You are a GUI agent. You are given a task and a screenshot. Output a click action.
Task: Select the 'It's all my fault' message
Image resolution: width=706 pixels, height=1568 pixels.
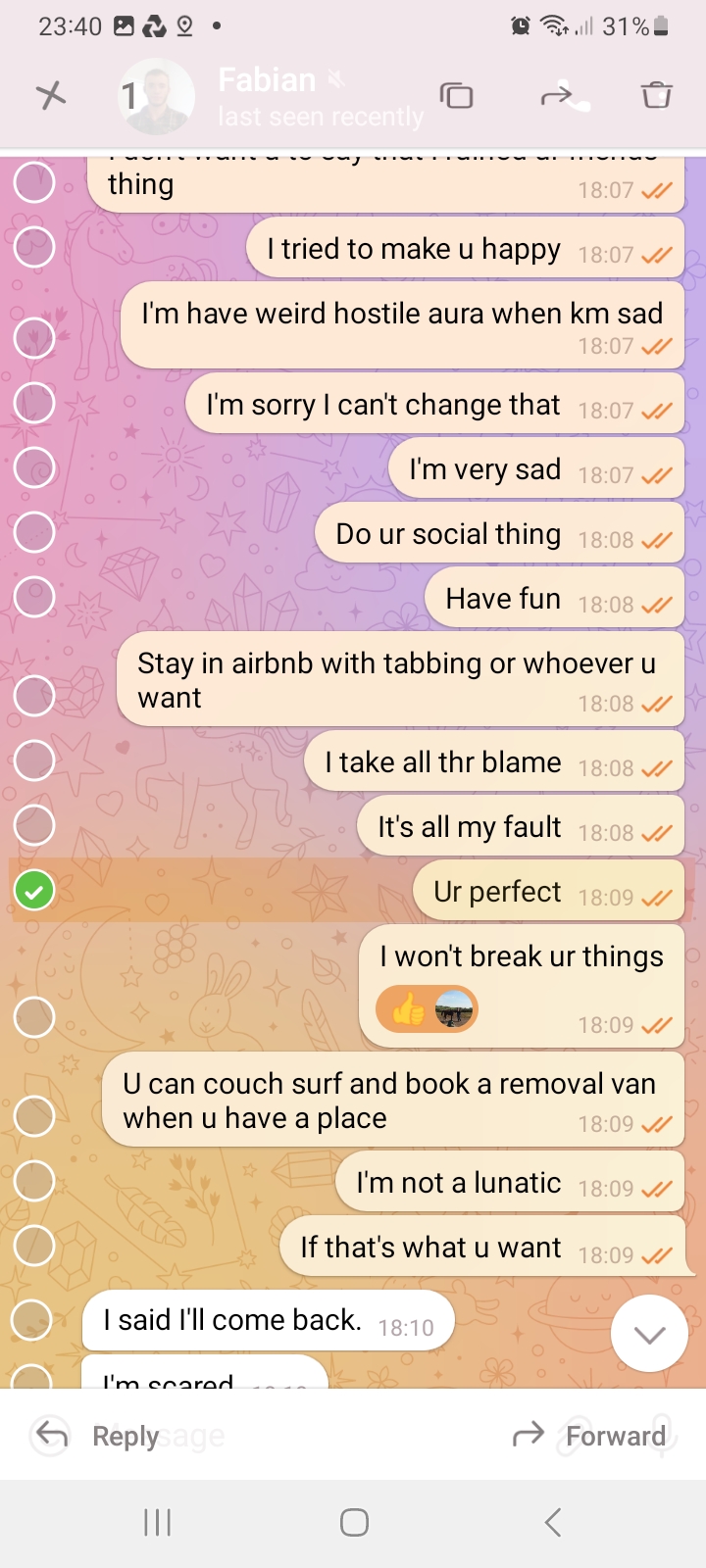pos(34,825)
